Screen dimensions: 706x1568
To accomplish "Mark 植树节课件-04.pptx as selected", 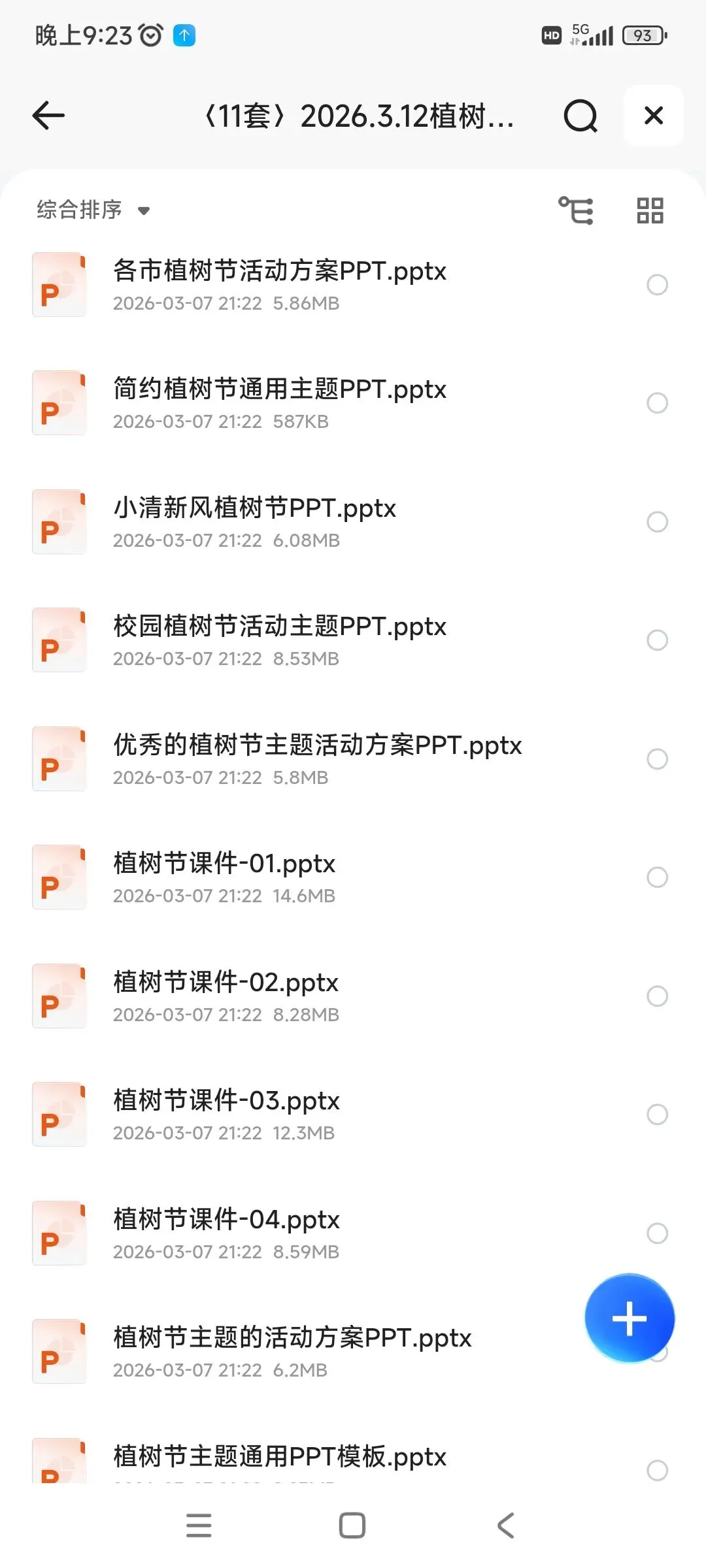I will pos(657,1233).
